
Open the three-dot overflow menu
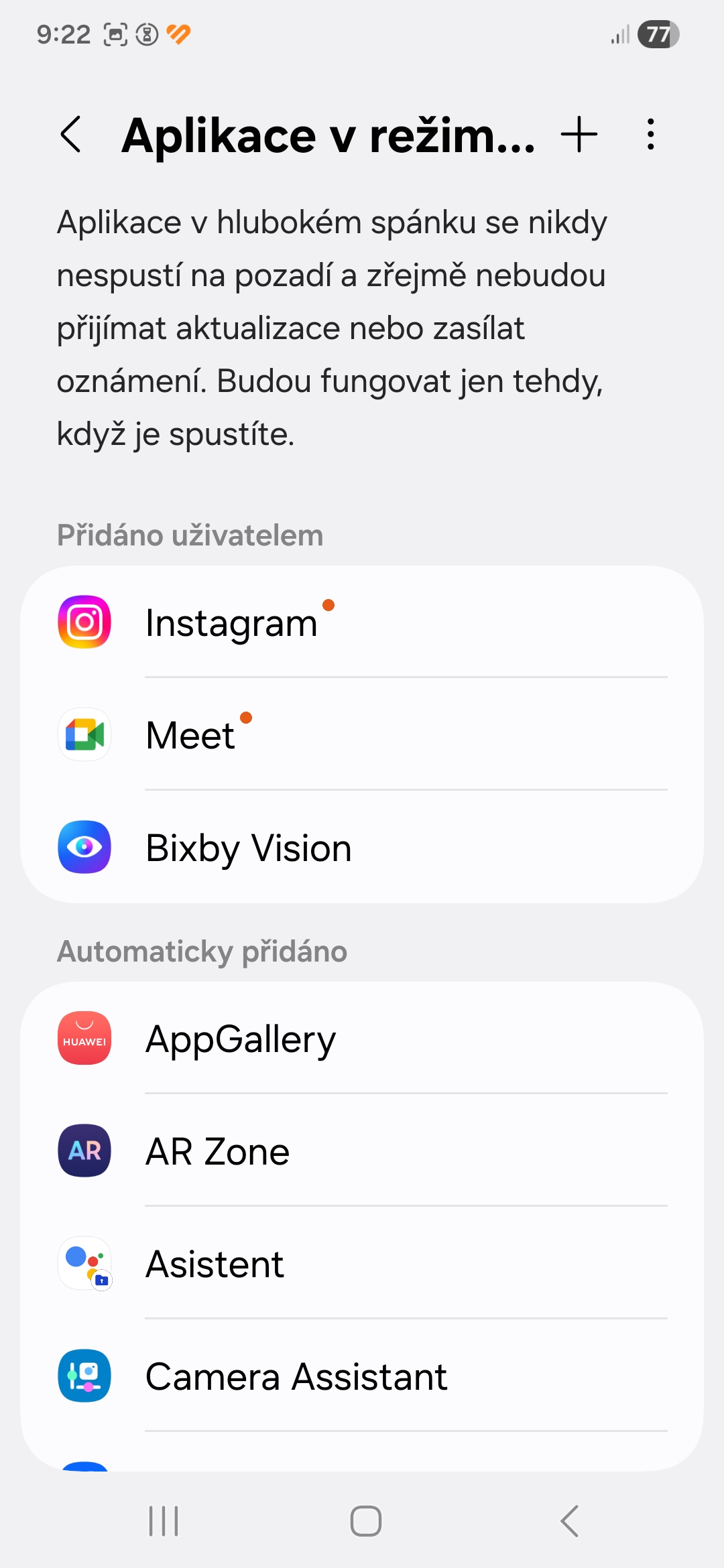pyautogui.click(x=650, y=135)
